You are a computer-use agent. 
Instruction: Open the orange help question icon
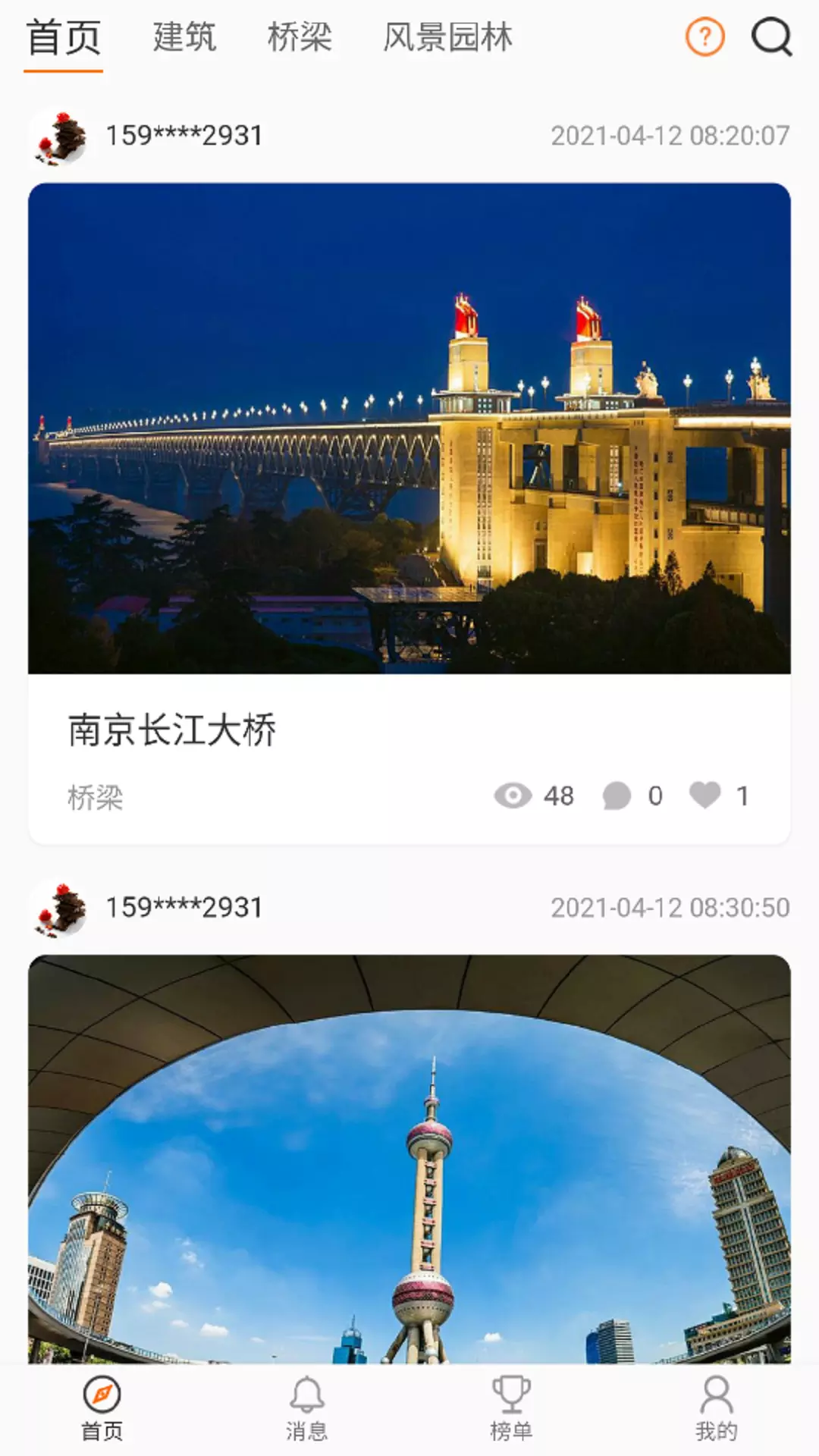click(x=705, y=36)
